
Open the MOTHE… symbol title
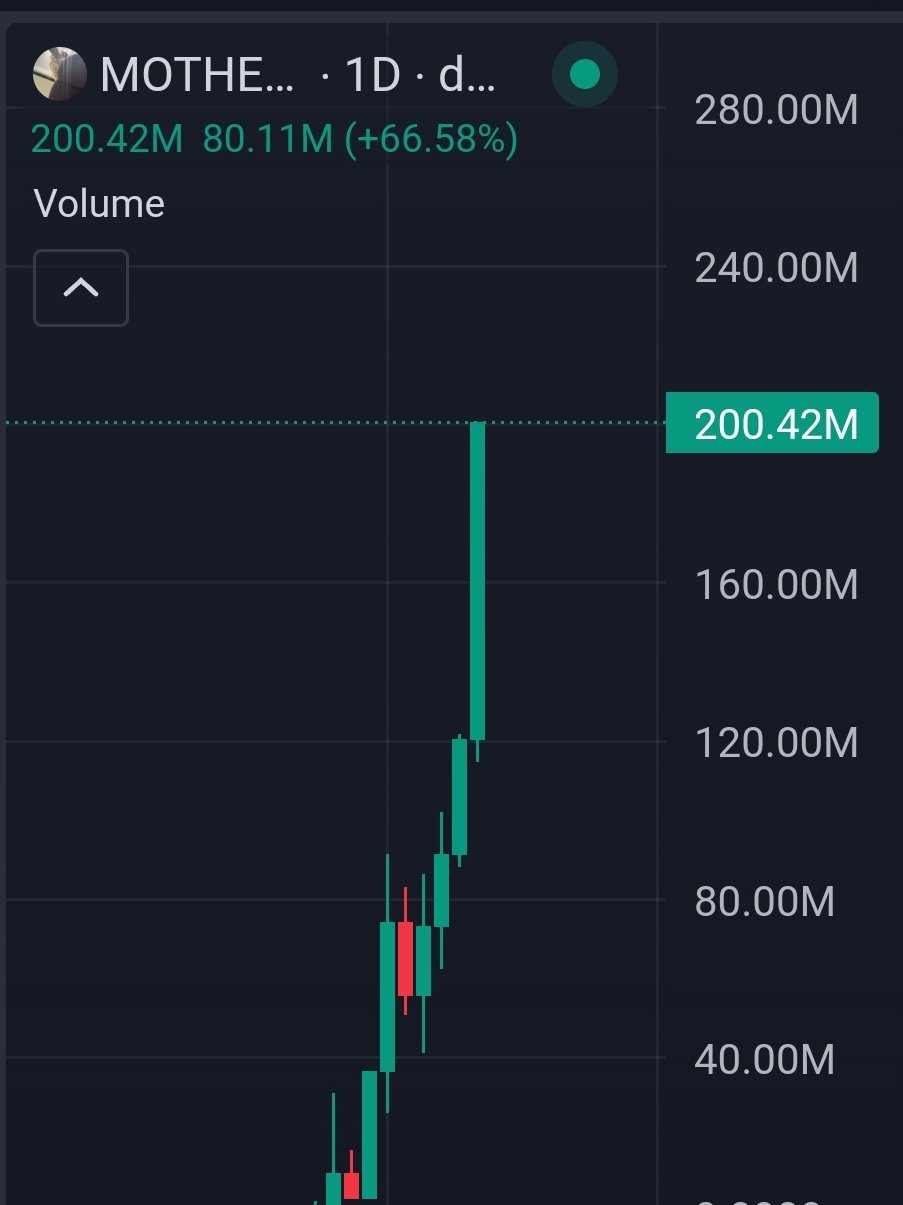(197, 75)
